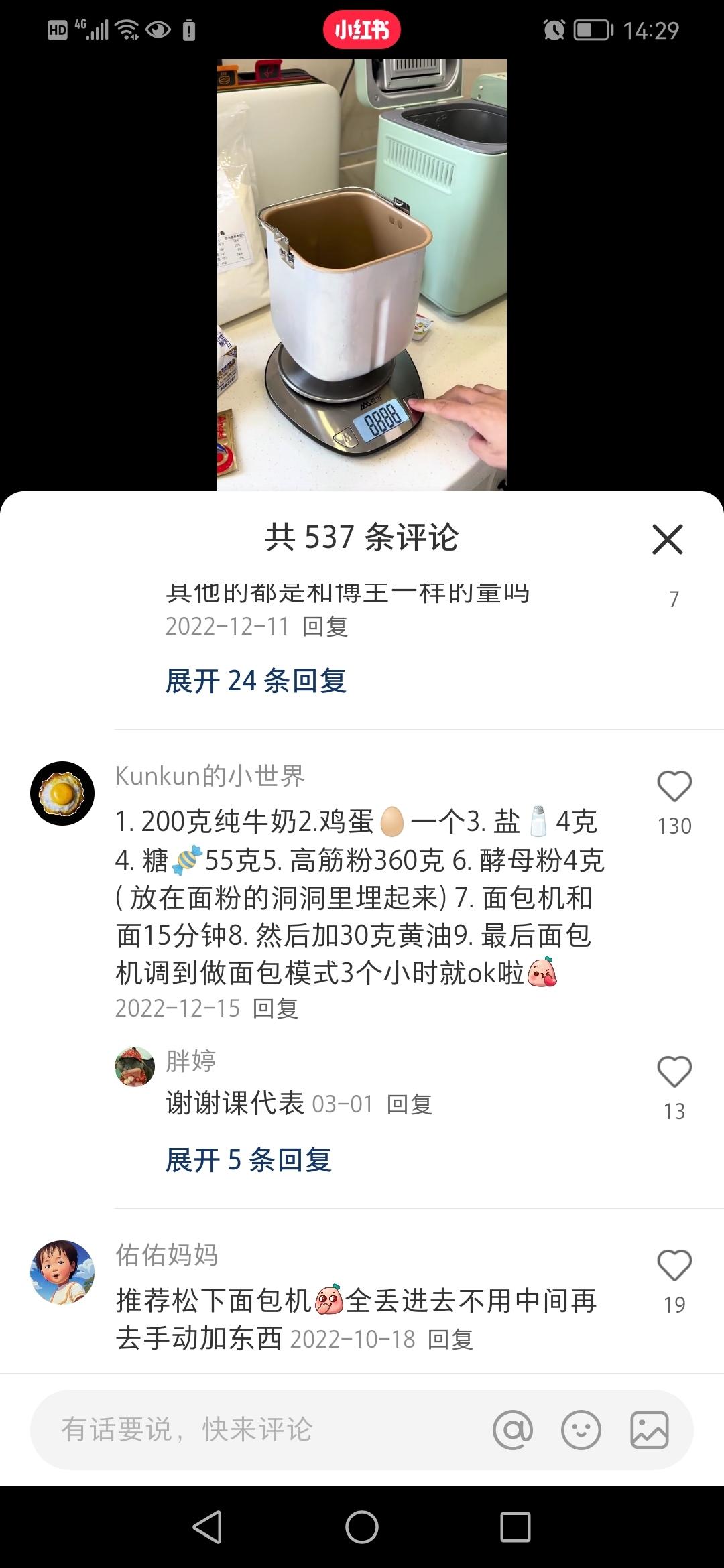The width and height of the screenshot is (724, 1568).
Task: Reply to 佑佑妈妈's comment
Action: (x=450, y=1340)
